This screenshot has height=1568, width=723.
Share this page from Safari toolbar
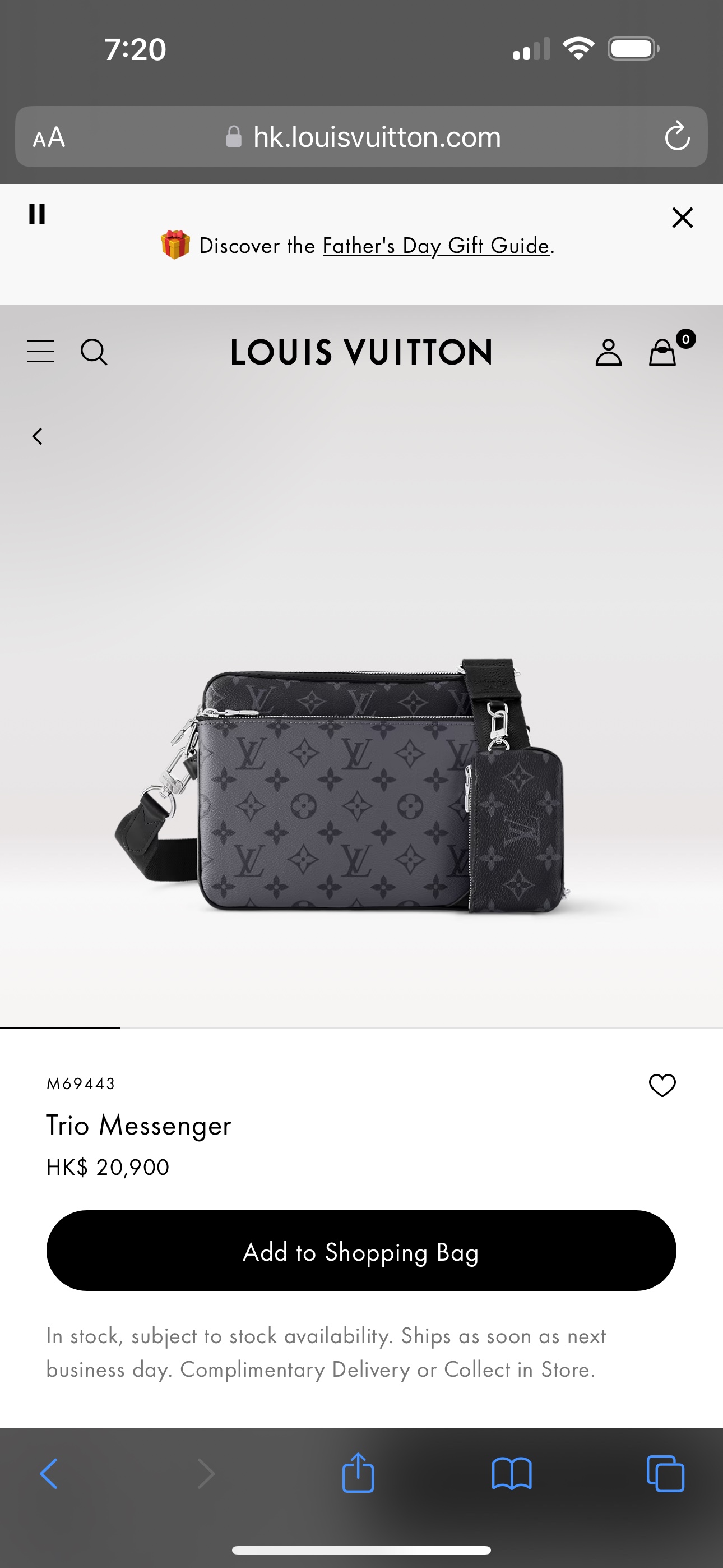[358, 1473]
